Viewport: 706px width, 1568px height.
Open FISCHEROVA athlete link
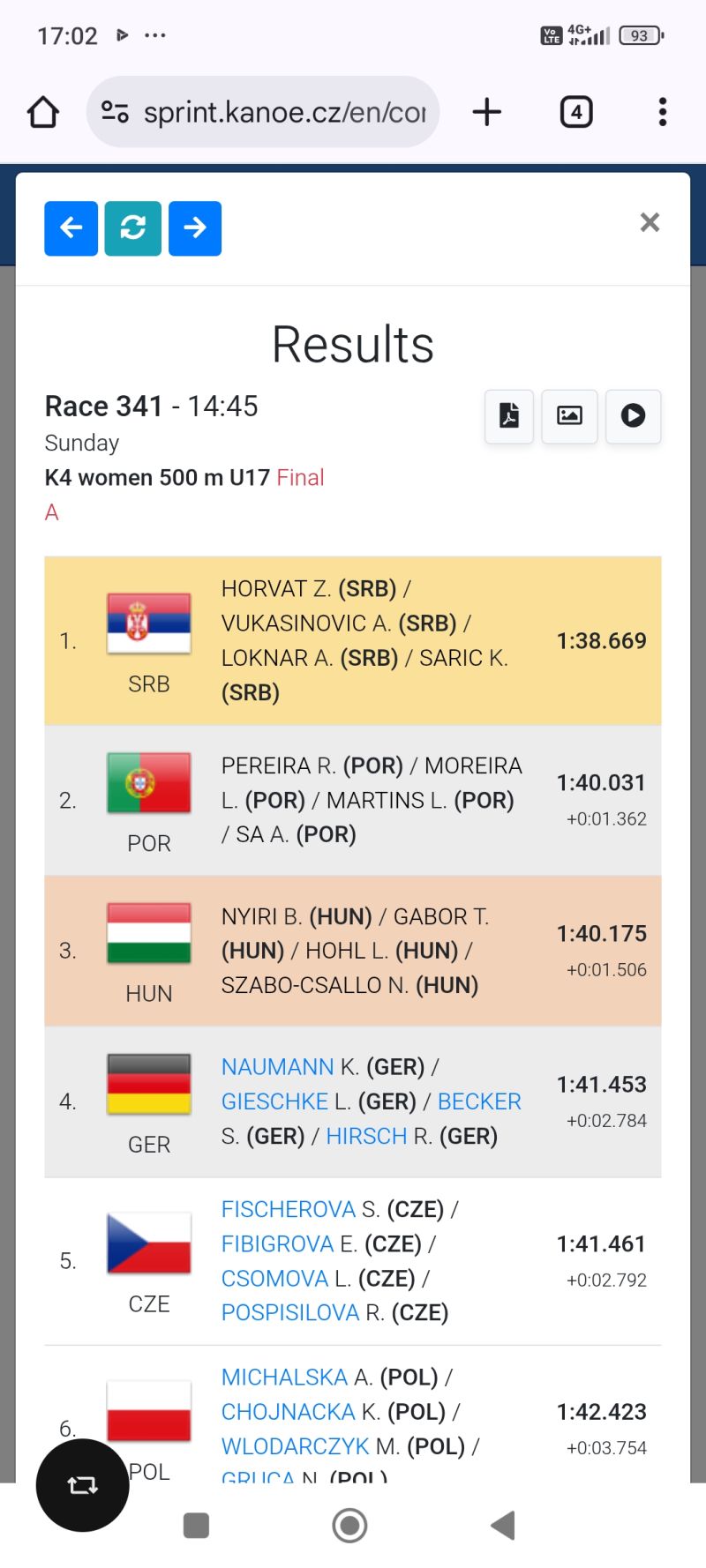coord(289,1209)
